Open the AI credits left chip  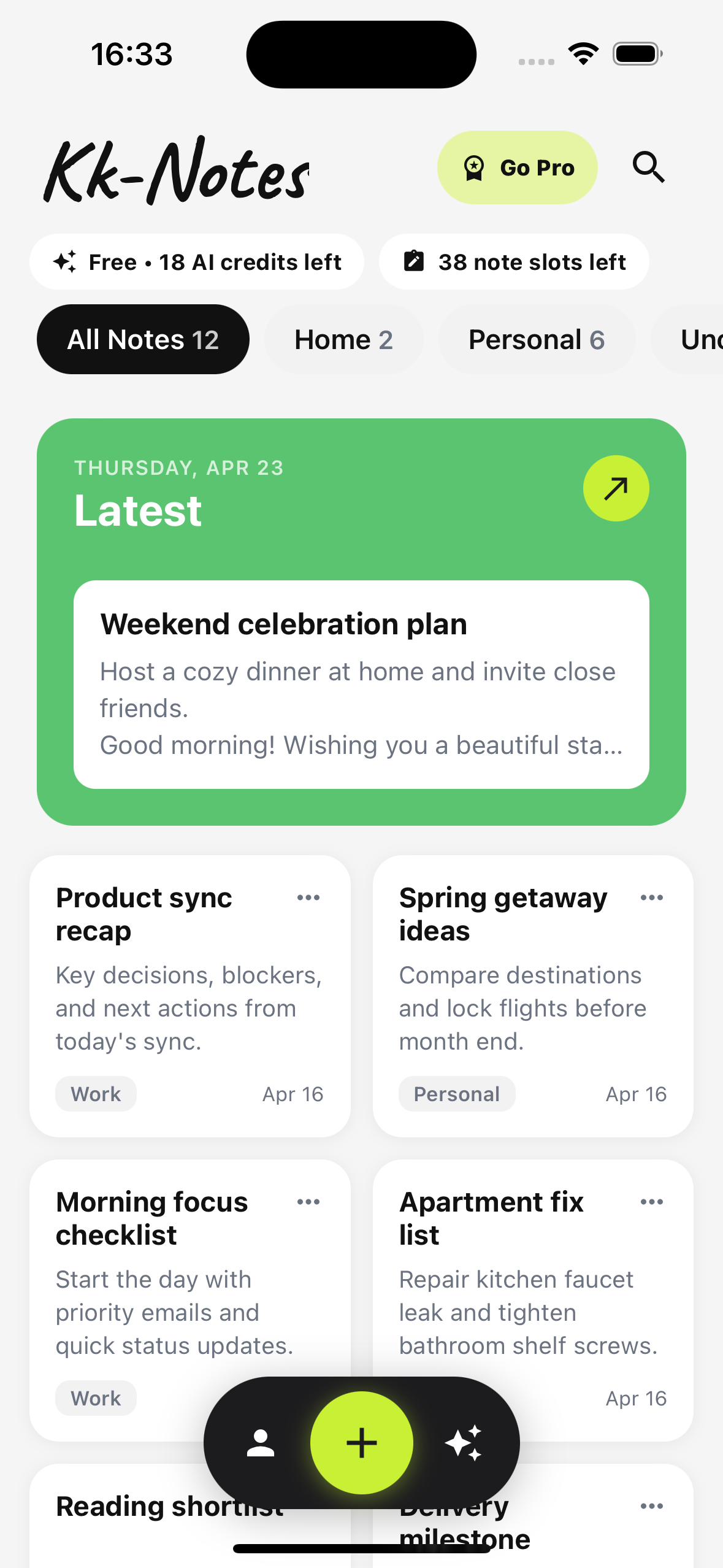(197, 262)
